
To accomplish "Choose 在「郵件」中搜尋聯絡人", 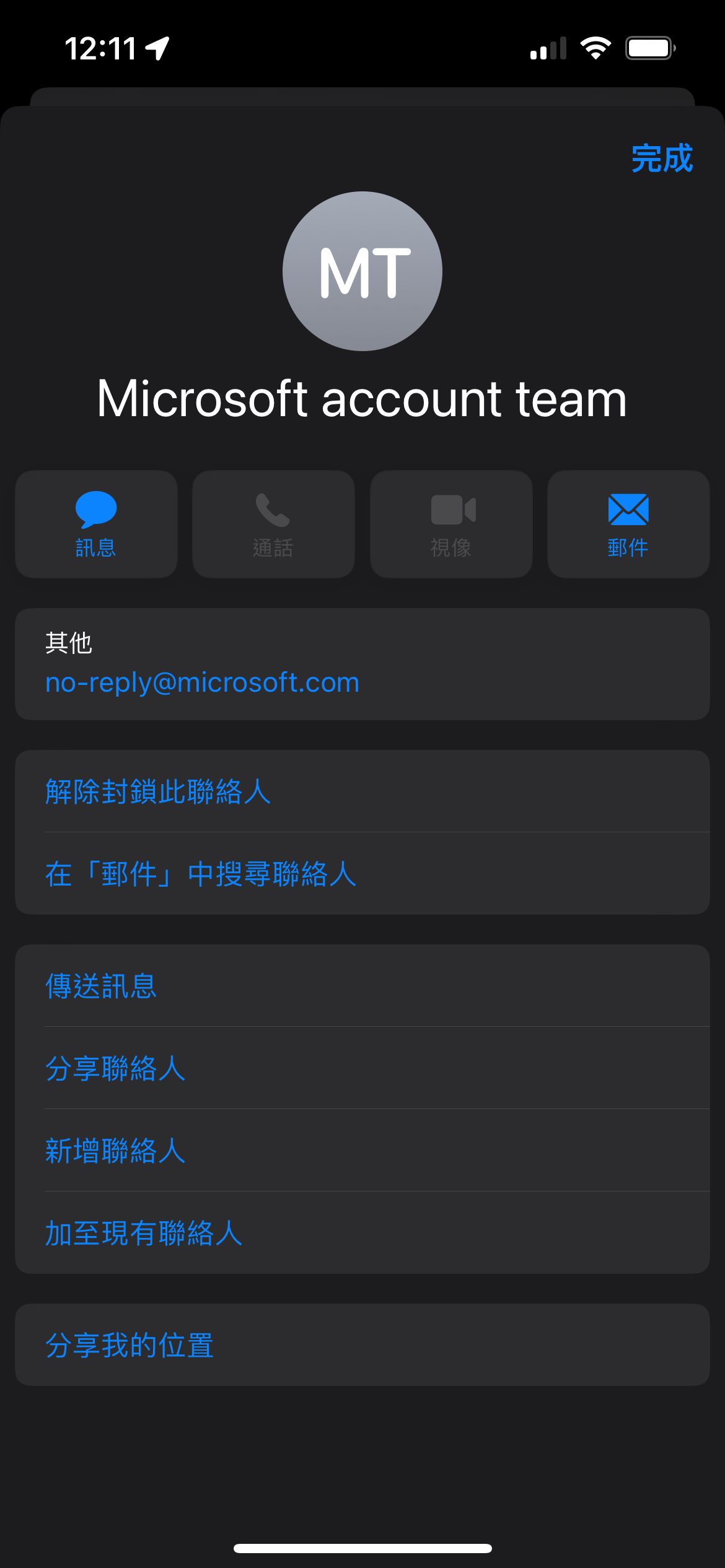I will (x=362, y=874).
